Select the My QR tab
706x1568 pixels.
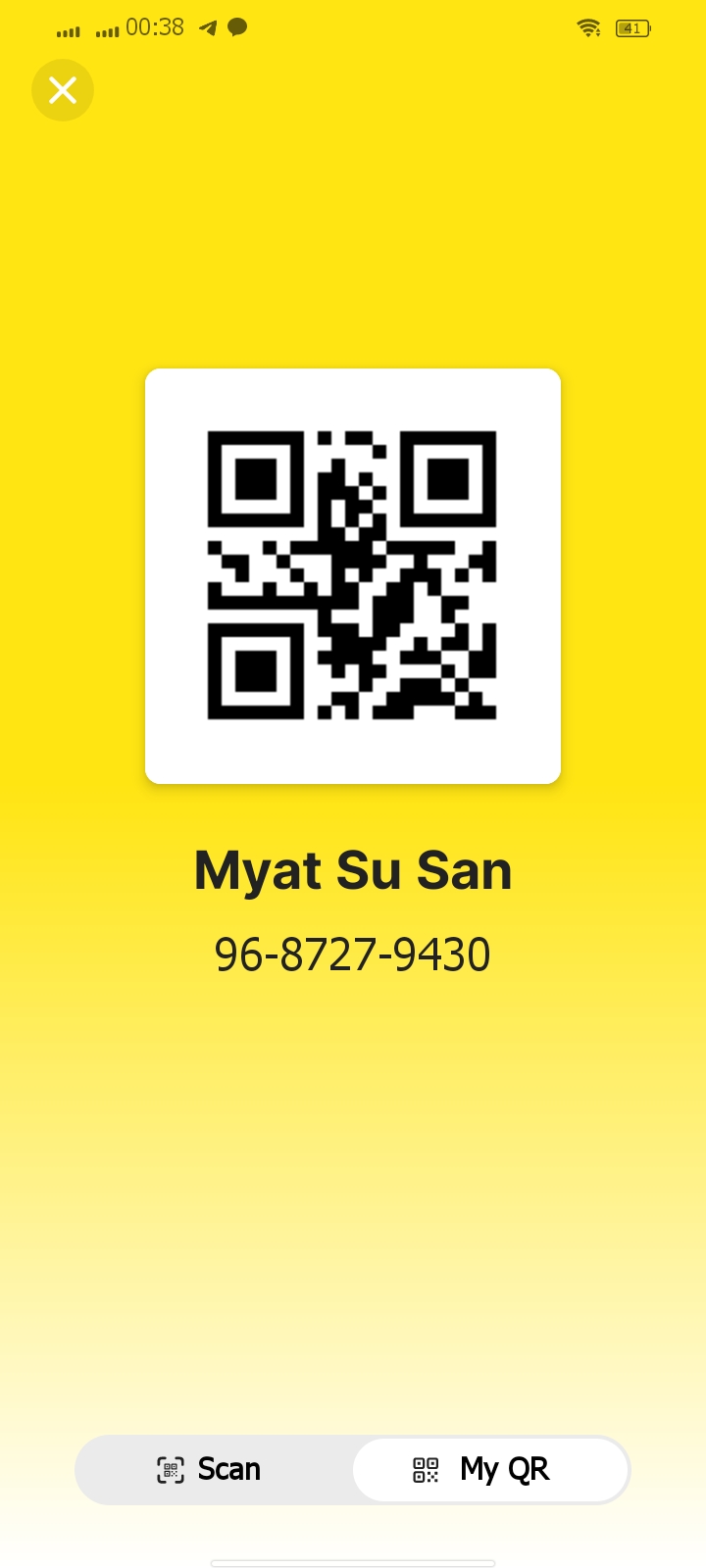[x=489, y=1469]
